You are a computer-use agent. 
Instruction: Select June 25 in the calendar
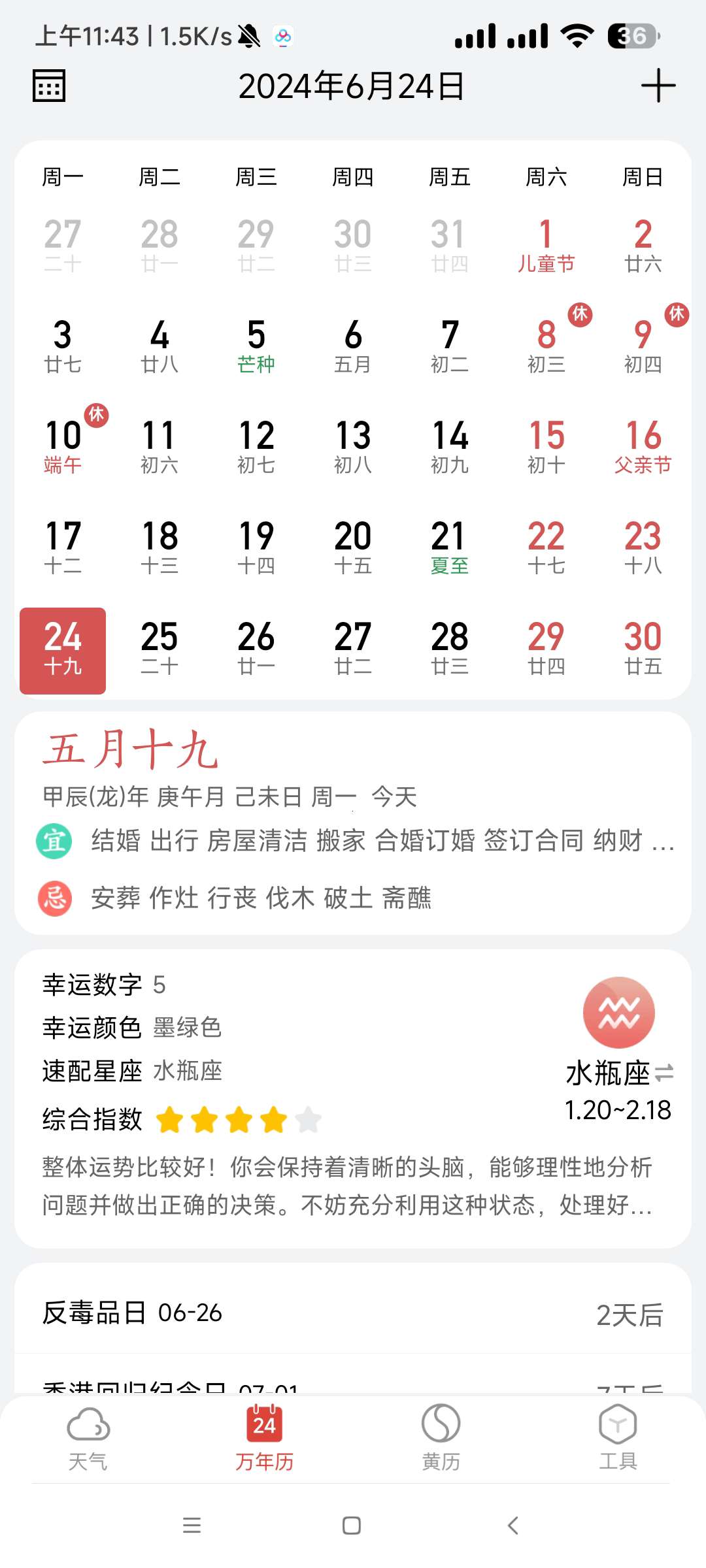coord(160,648)
